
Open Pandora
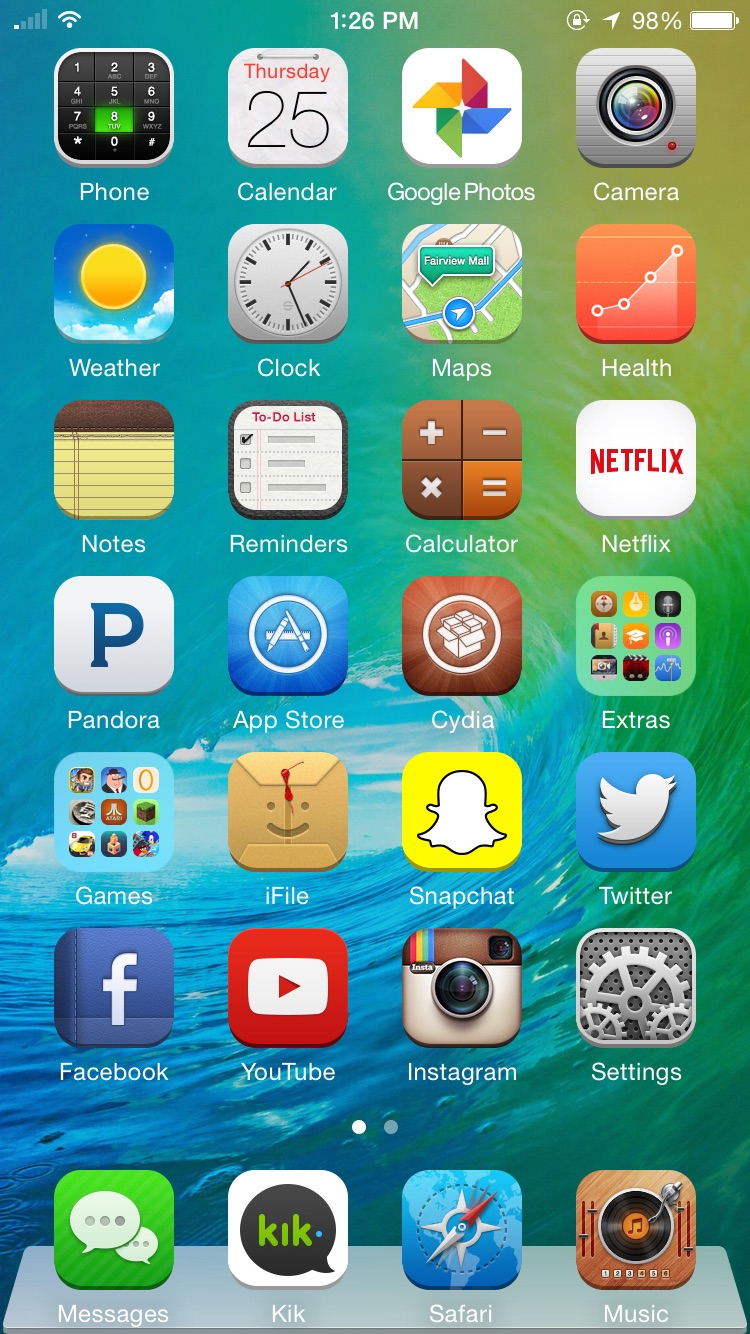(x=114, y=636)
